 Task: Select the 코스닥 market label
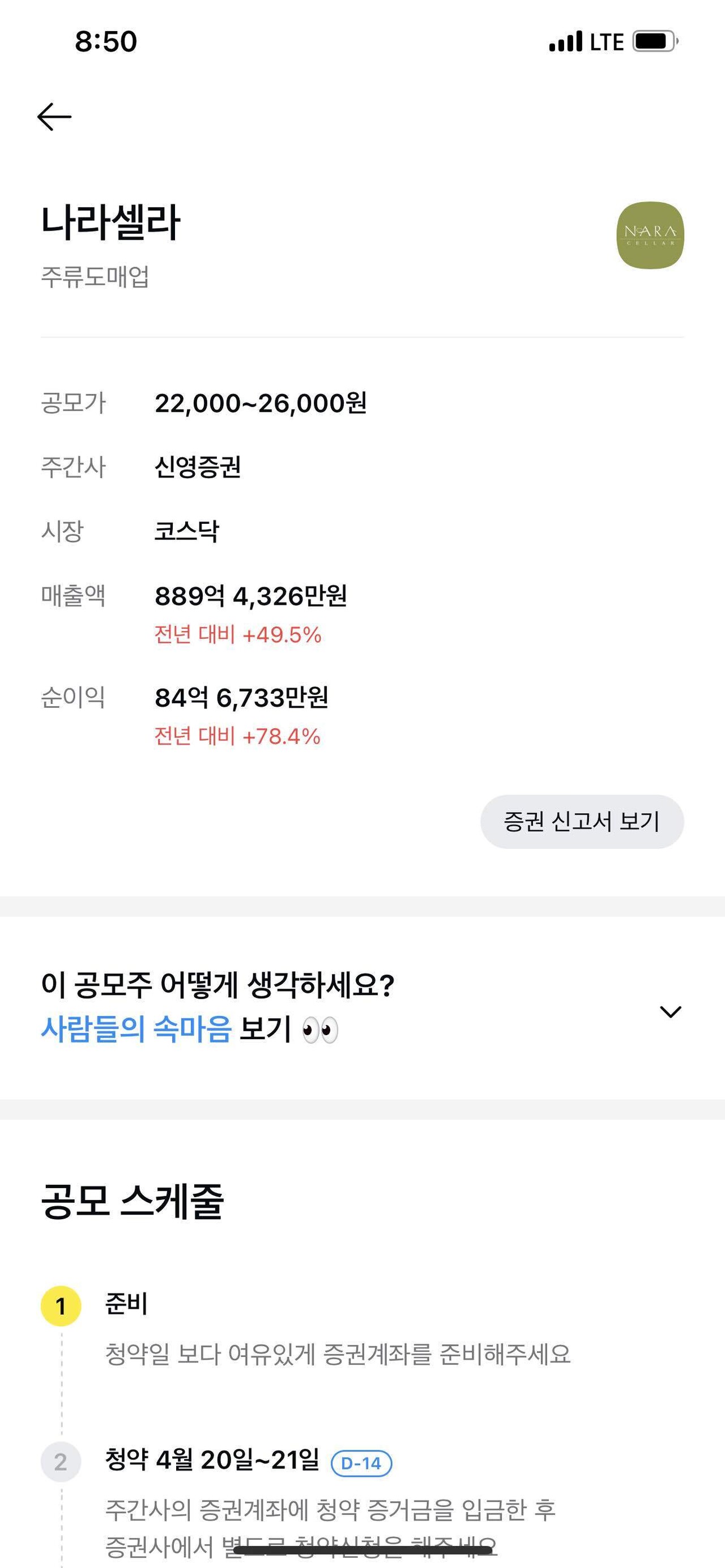[x=185, y=532]
